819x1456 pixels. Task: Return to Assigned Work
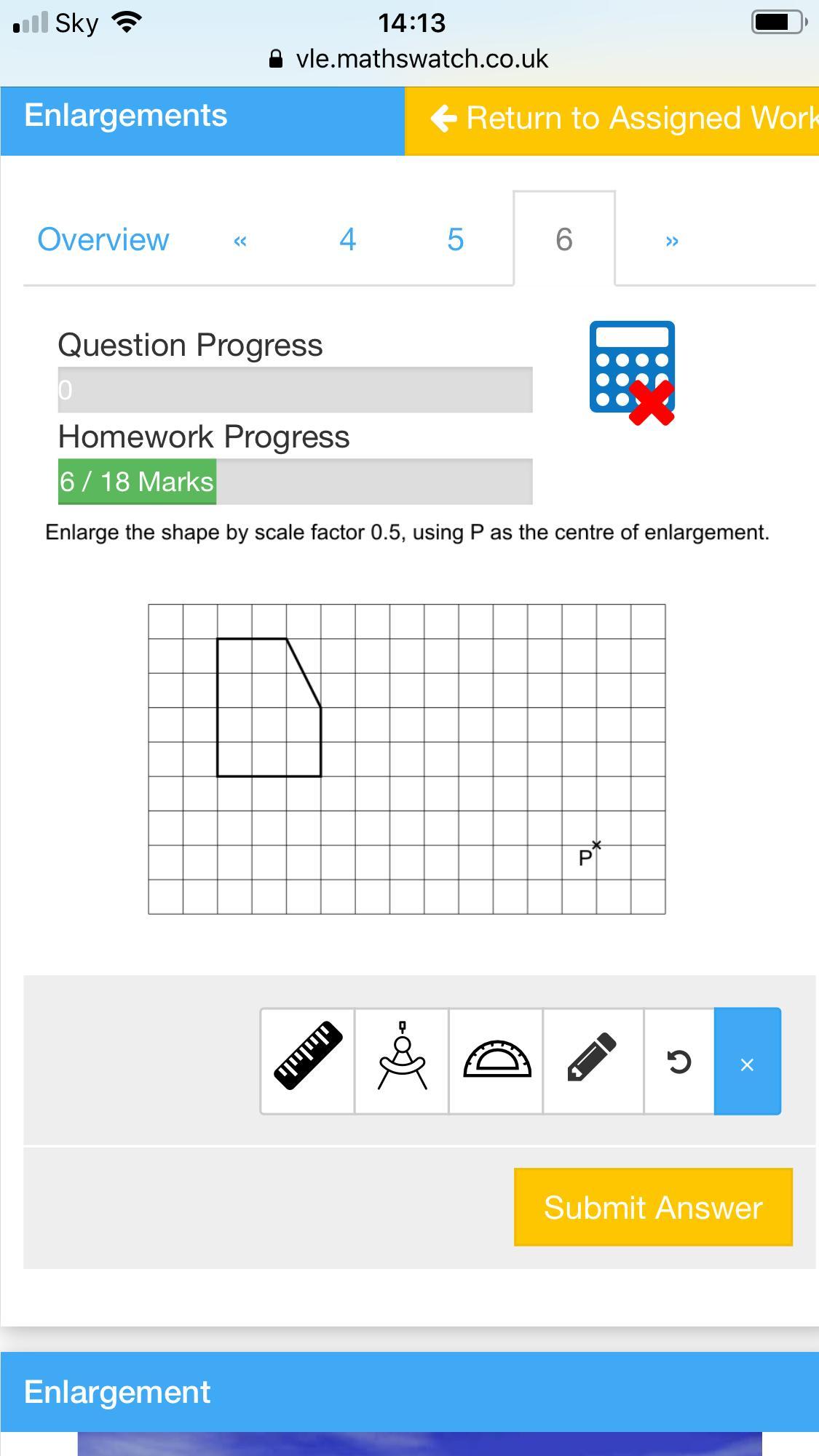612,119
